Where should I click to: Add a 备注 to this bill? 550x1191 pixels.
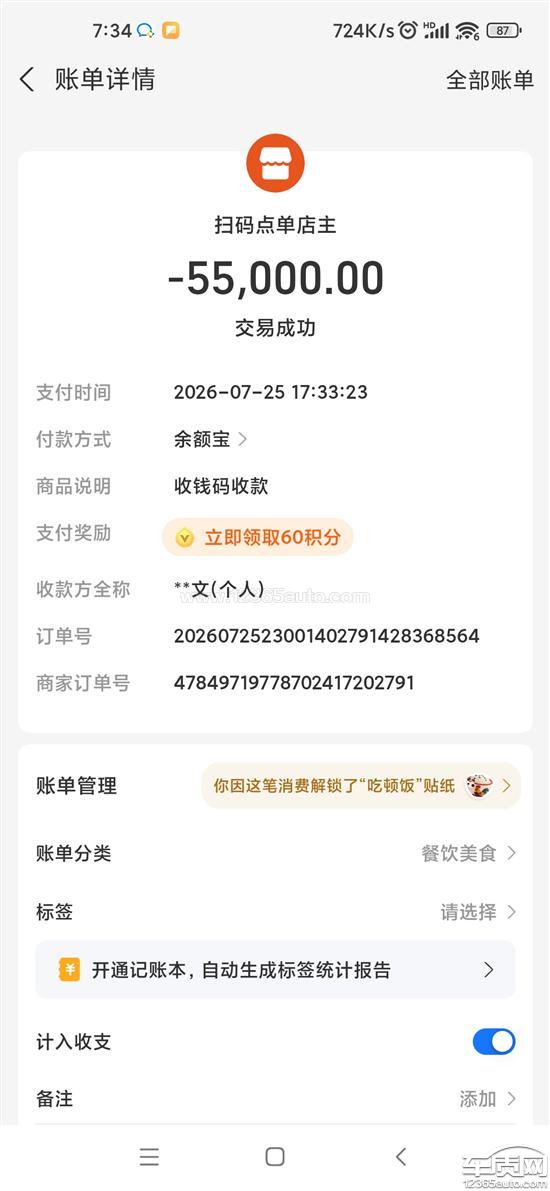(275, 1098)
